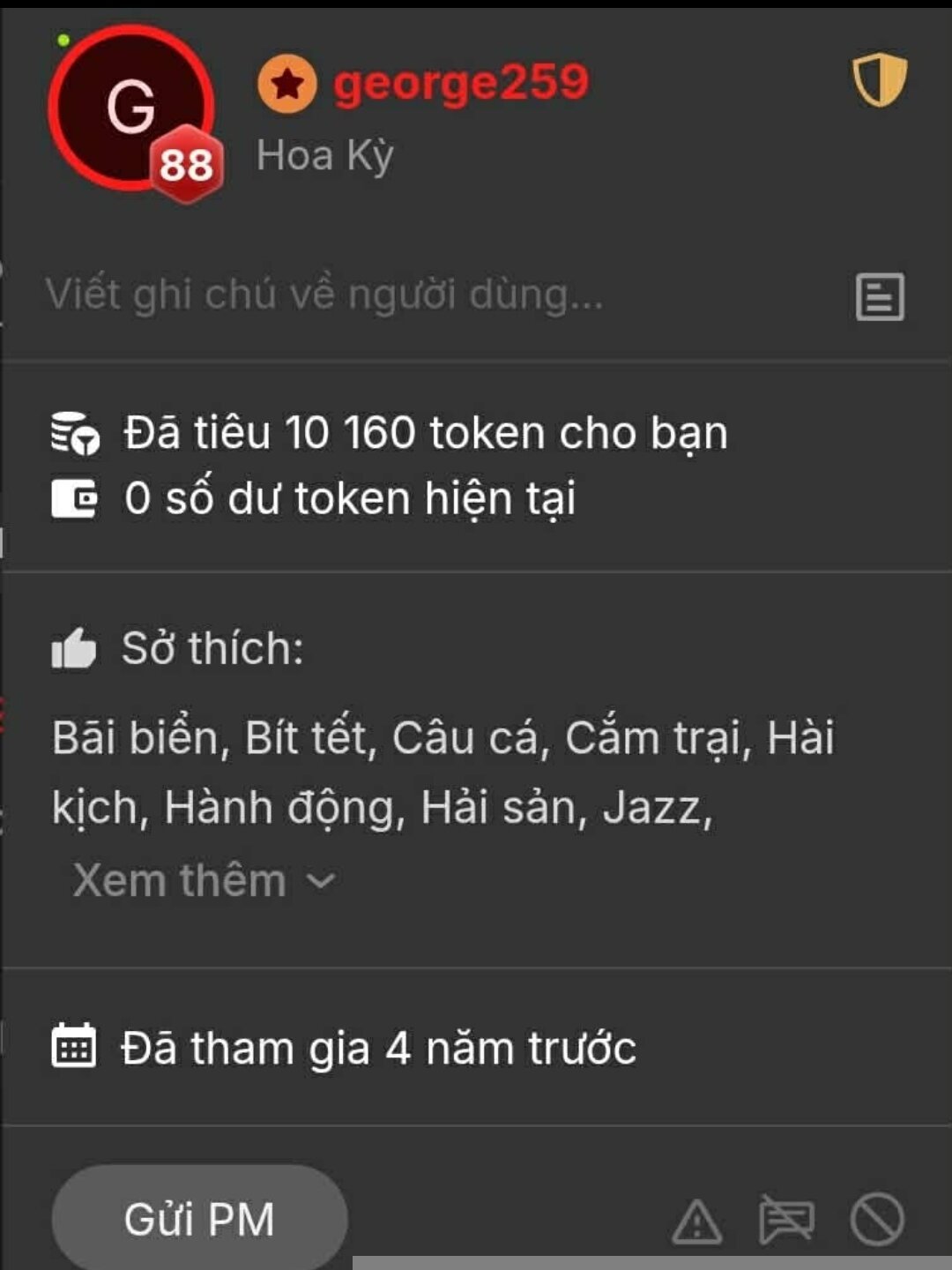Mute this user's chat messages

pyautogui.click(x=786, y=1221)
